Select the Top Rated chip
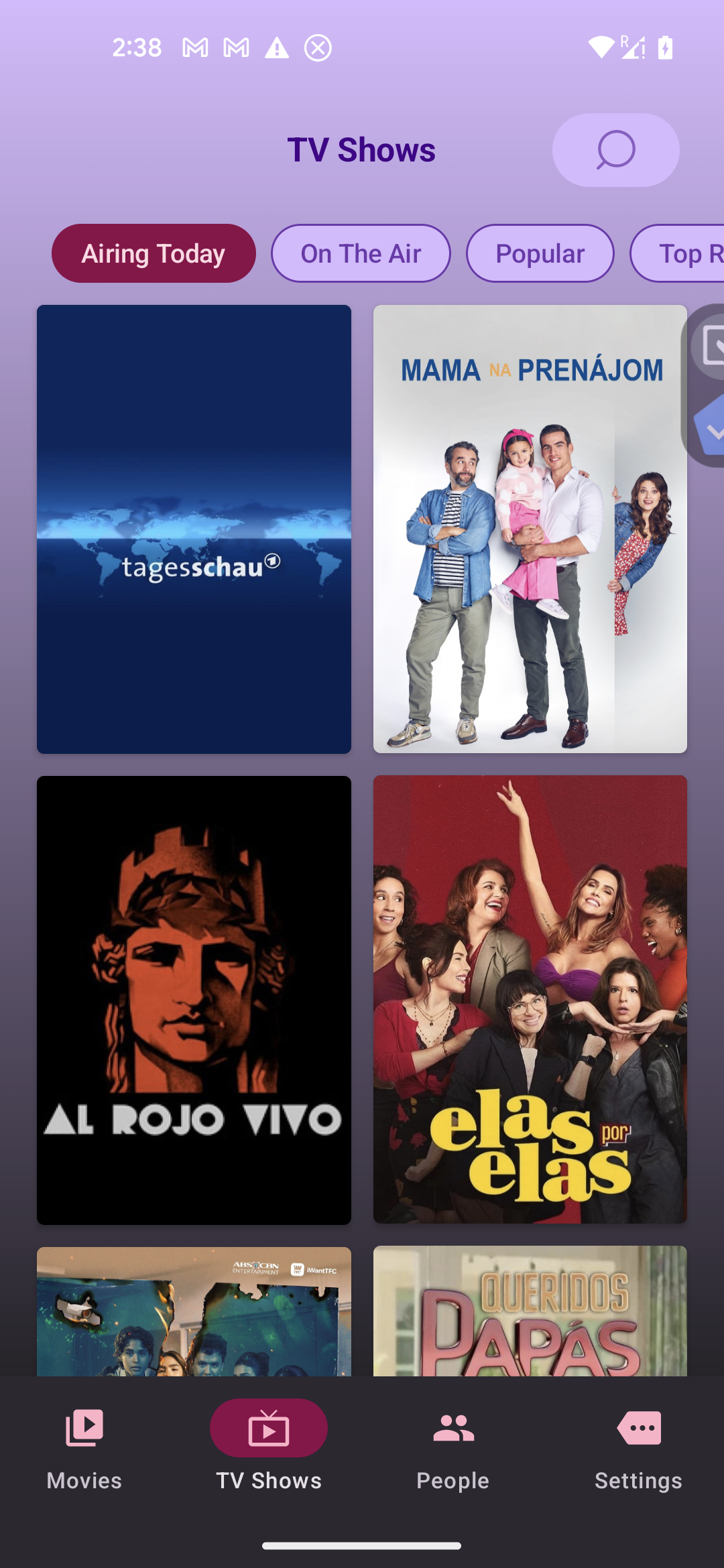Viewport: 724px width, 1568px height. [678, 253]
